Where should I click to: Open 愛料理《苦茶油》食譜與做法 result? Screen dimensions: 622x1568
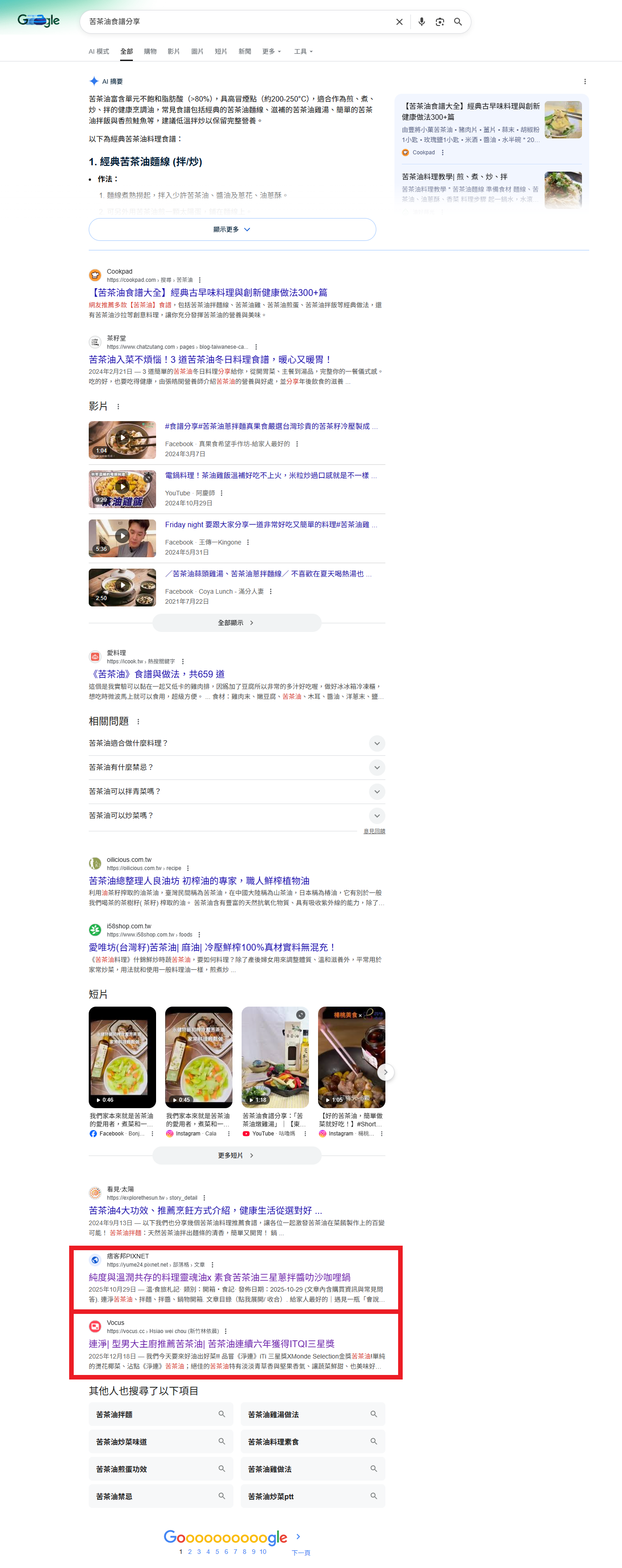[157, 674]
